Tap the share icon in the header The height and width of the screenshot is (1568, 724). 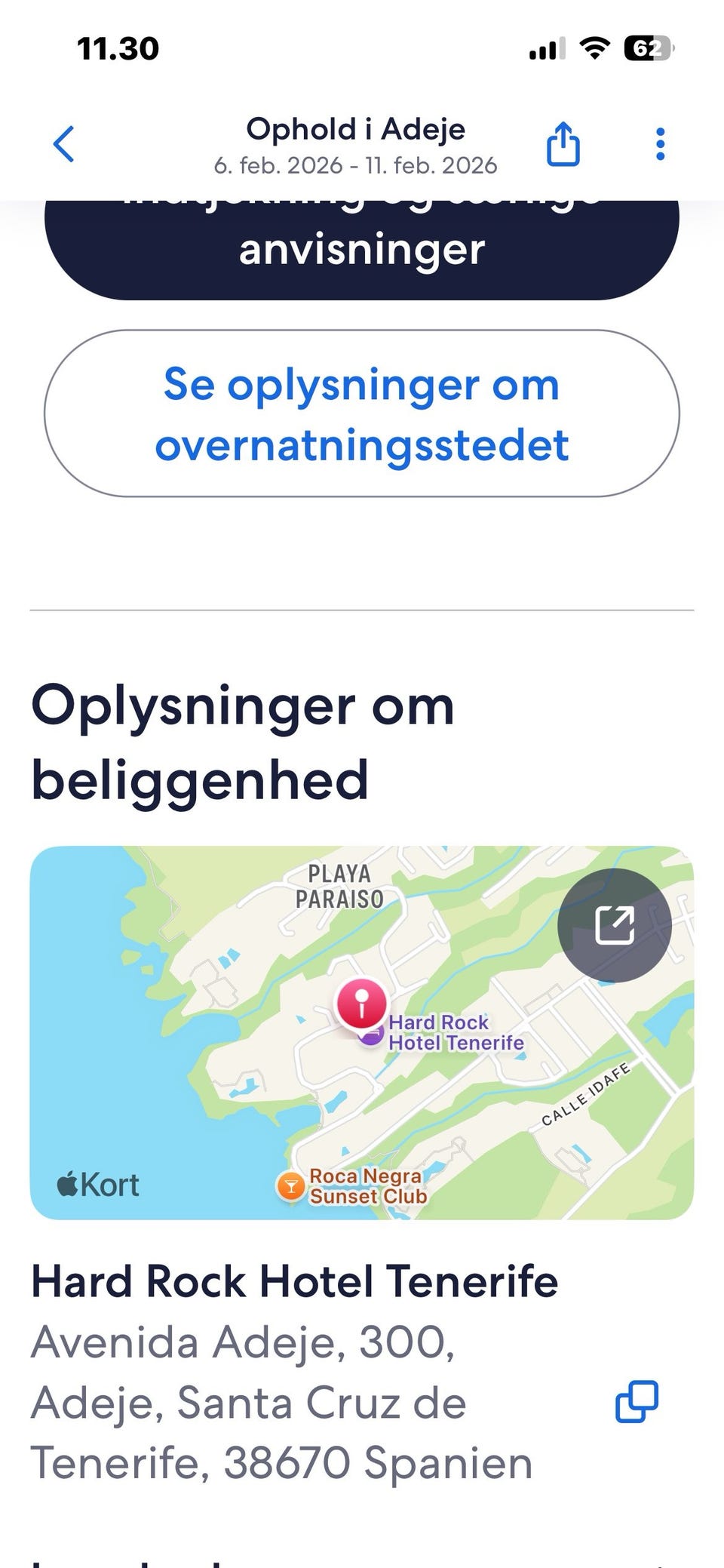pos(563,145)
